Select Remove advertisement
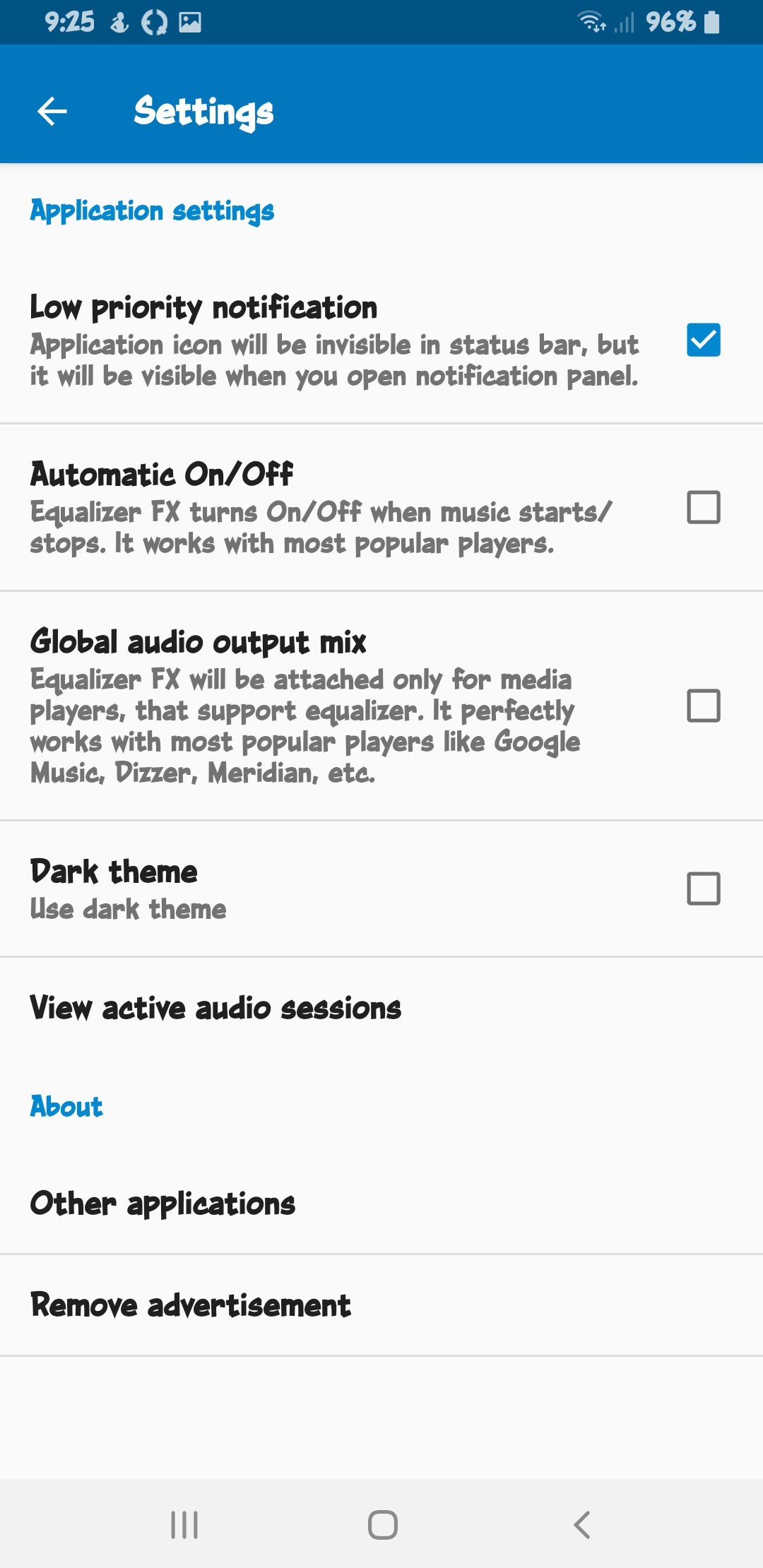The image size is (763, 1568). coord(381,1305)
